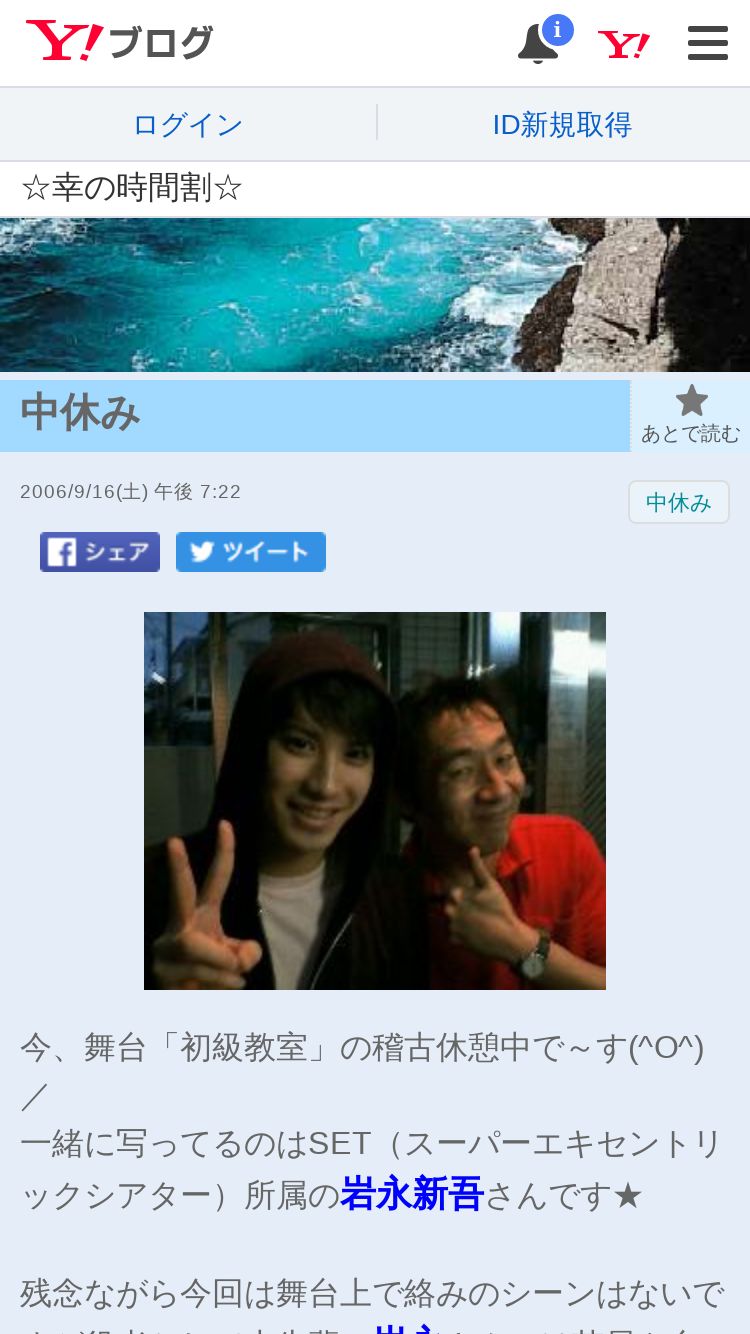The width and height of the screenshot is (750, 1334).
Task: Share the post on Facebook
Action: point(100,552)
